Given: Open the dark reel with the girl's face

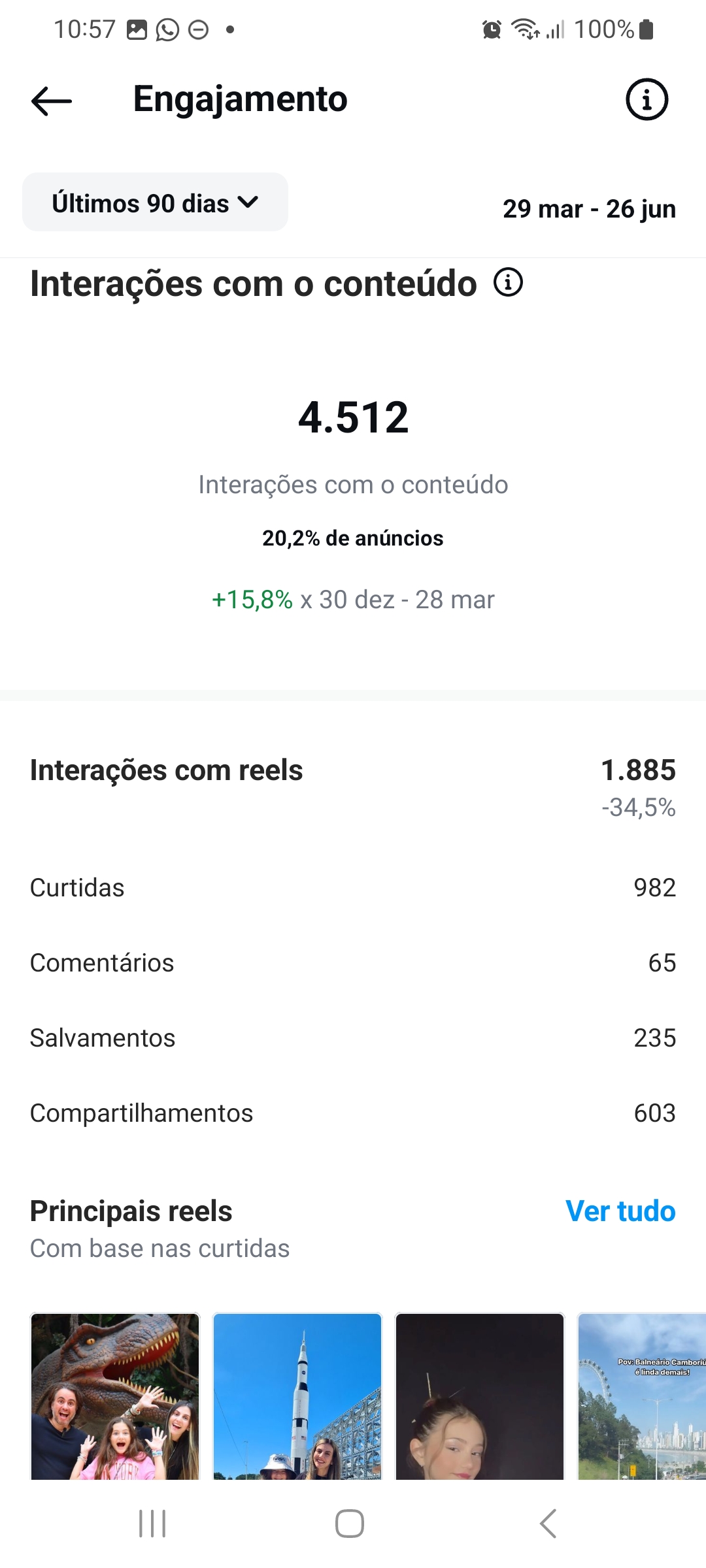Looking at the screenshot, I should click(480, 1396).
